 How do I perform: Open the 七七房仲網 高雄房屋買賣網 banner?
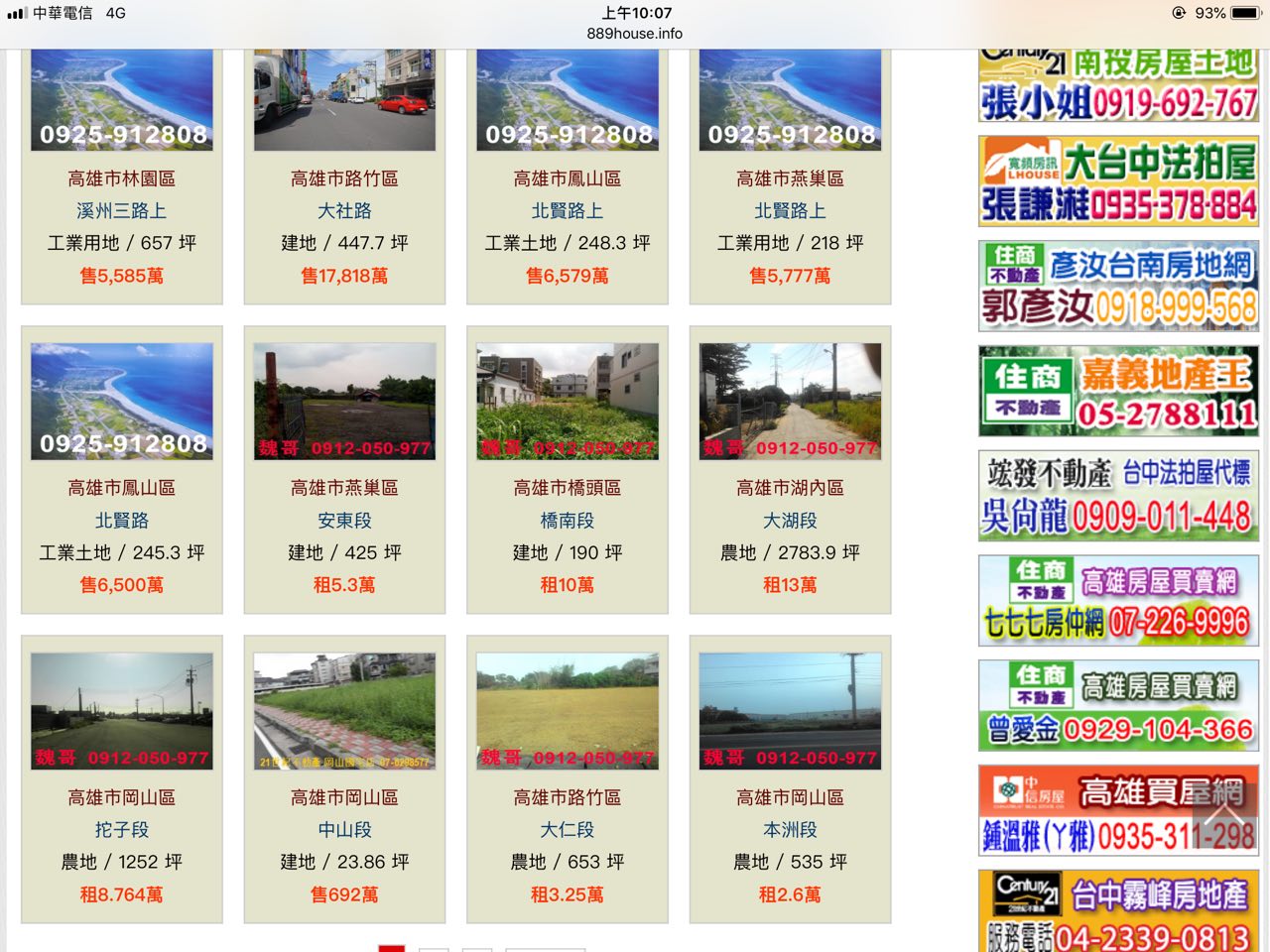click(x=1119, y=600)
